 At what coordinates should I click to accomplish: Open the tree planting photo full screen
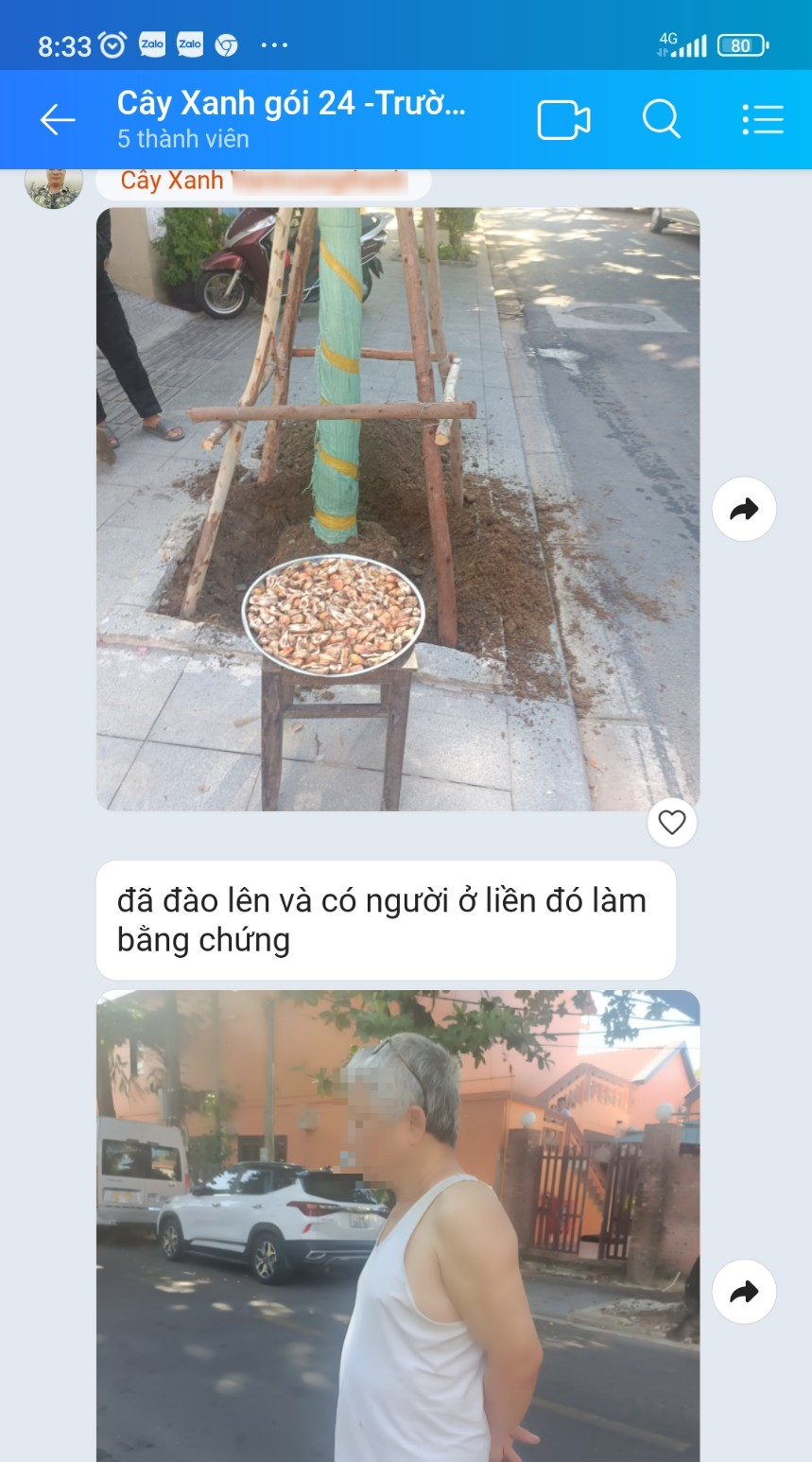click(x=397, y=508)
